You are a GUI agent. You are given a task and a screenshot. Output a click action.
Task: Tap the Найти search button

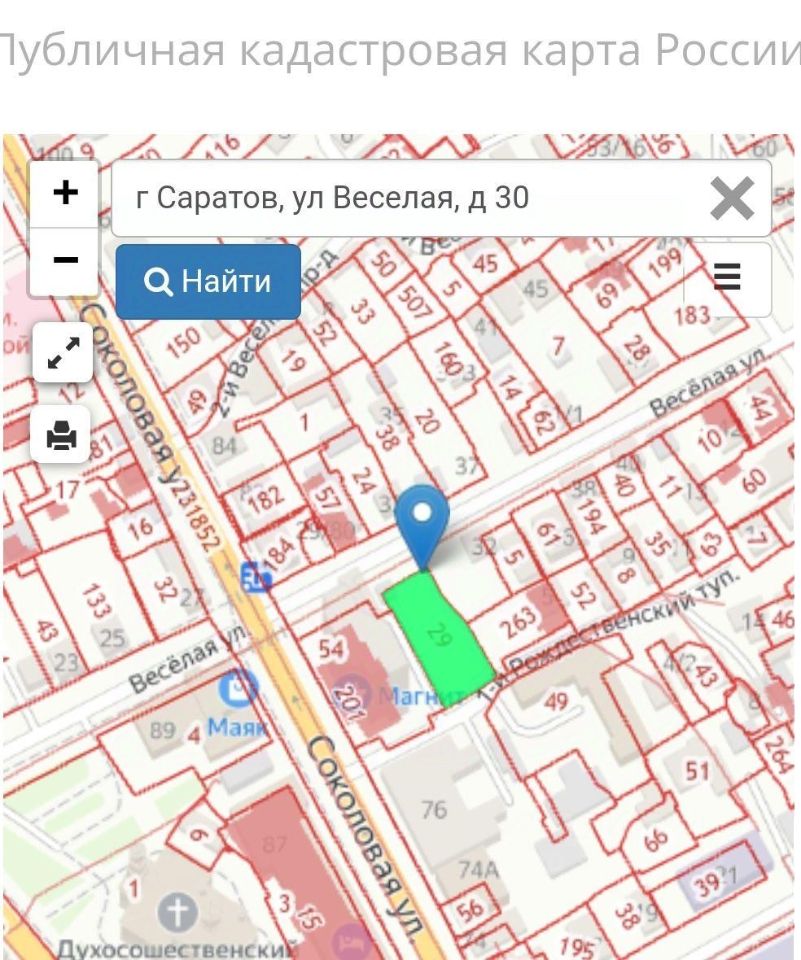208,281
